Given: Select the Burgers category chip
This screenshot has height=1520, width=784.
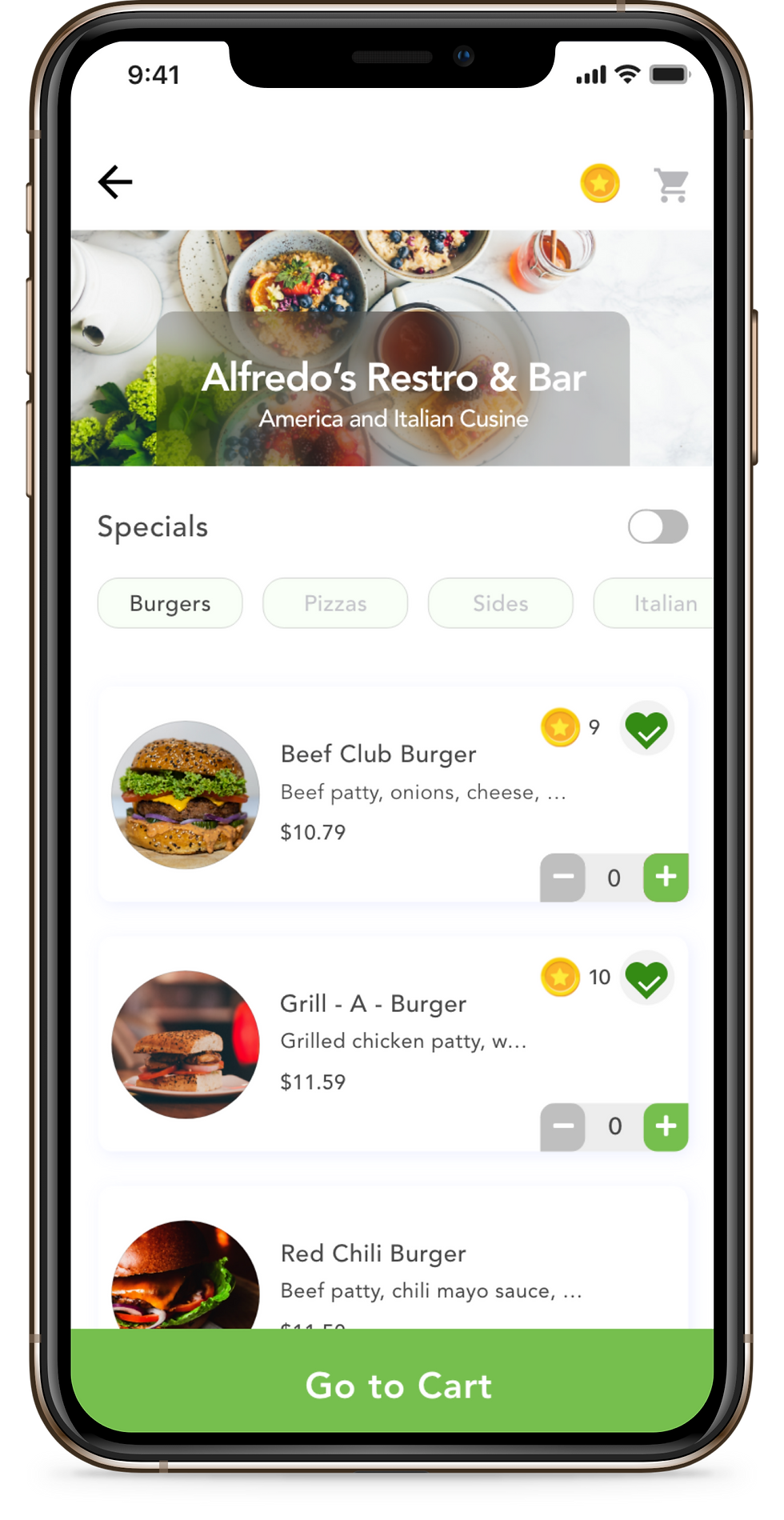Looking at the screenshot, I should pos(170,603).
